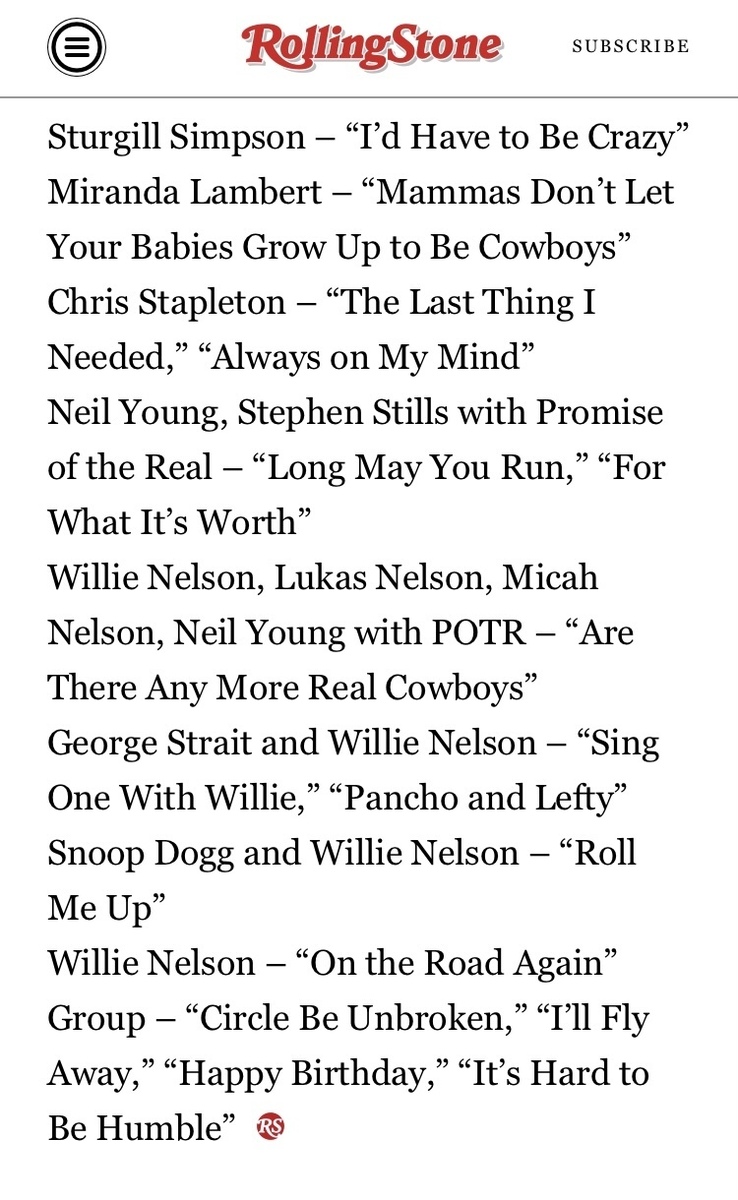Tap the Subscribe link
The image size is (738, 1200).
630,46
